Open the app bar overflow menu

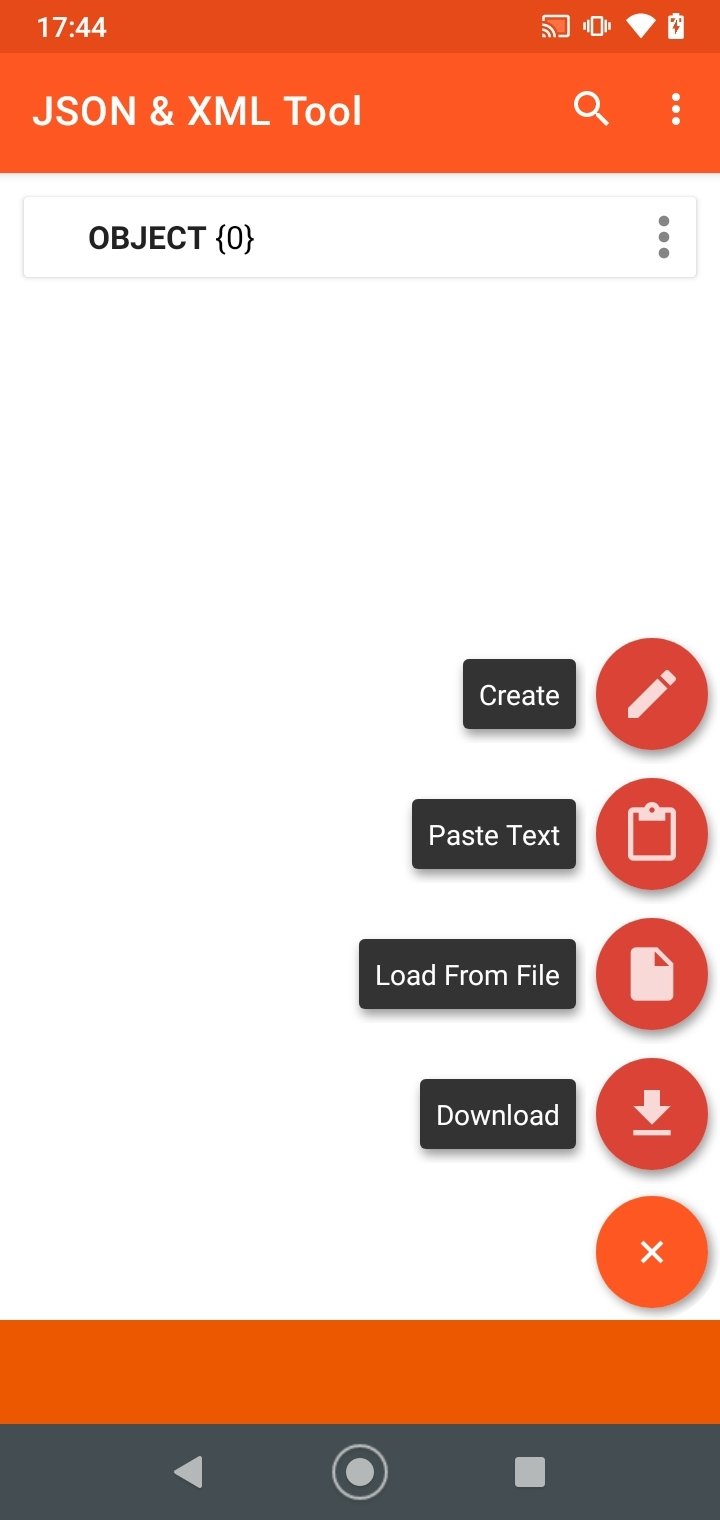(x=675, y=110)
